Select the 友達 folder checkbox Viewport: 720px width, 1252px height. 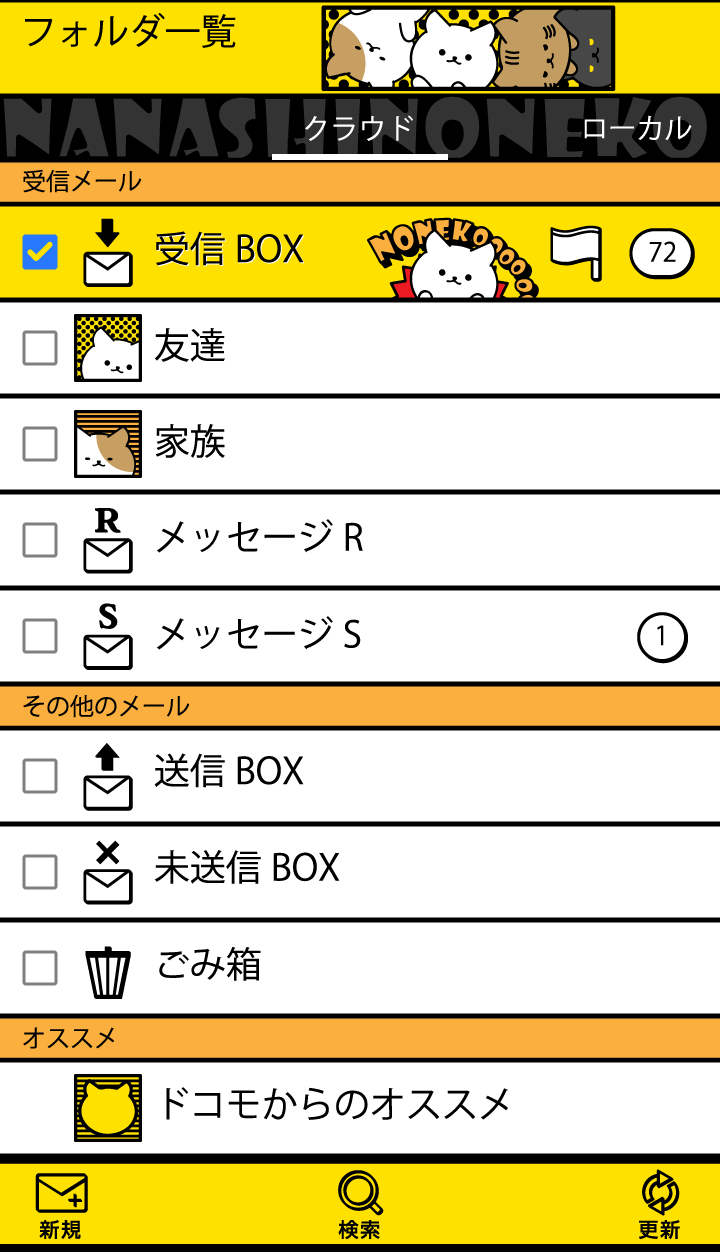tap(40, 348)
